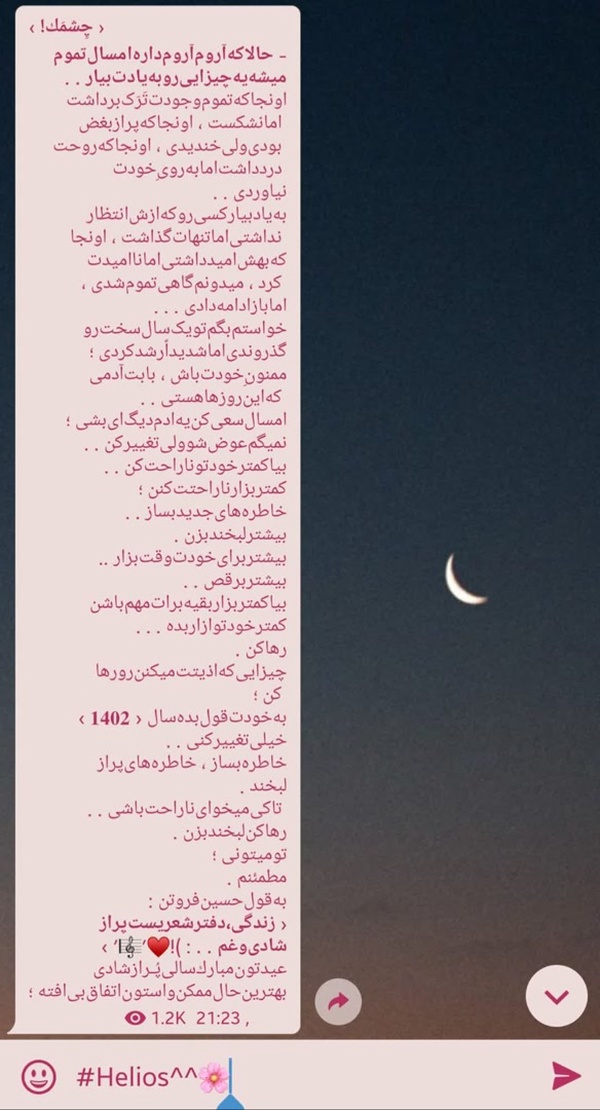Jump to latest messages with down chevron
Screen dimensions: 600x1110
pyautogui.click(x=556, y=996)
